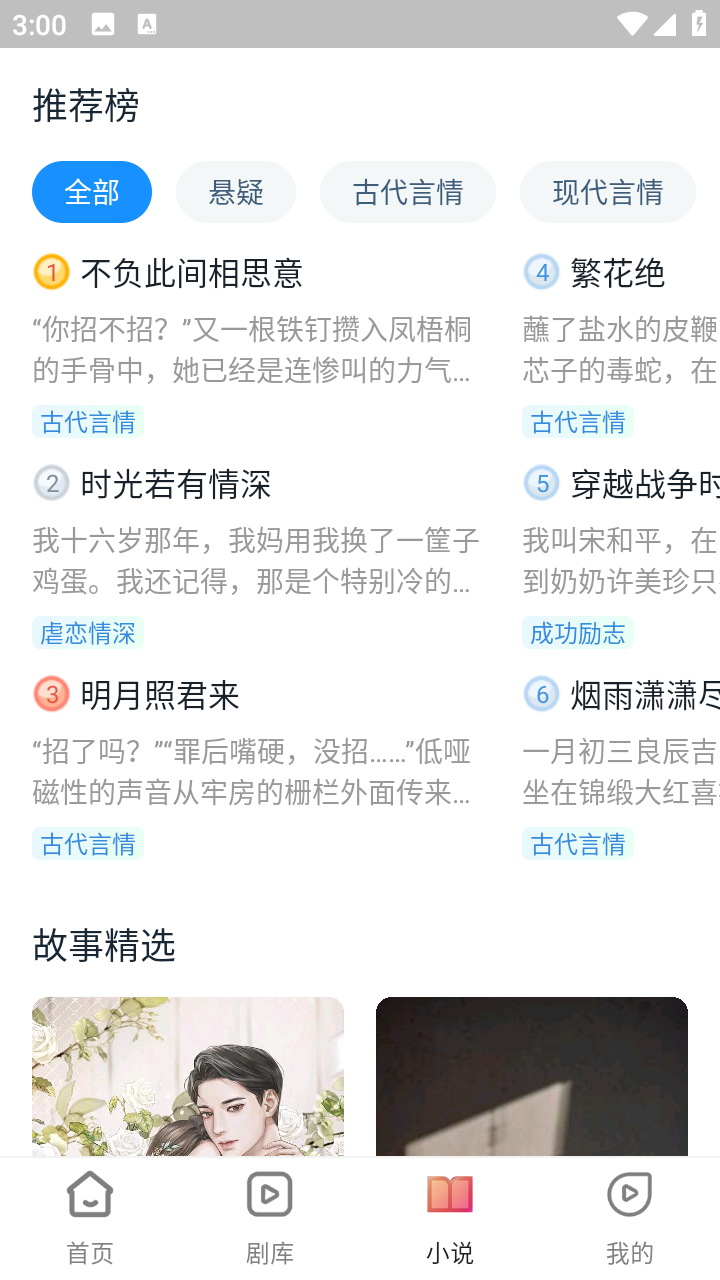Click the 成功励志 tag under 穿越战争
Screen dimensions: 720x1280
coord(577,632)
